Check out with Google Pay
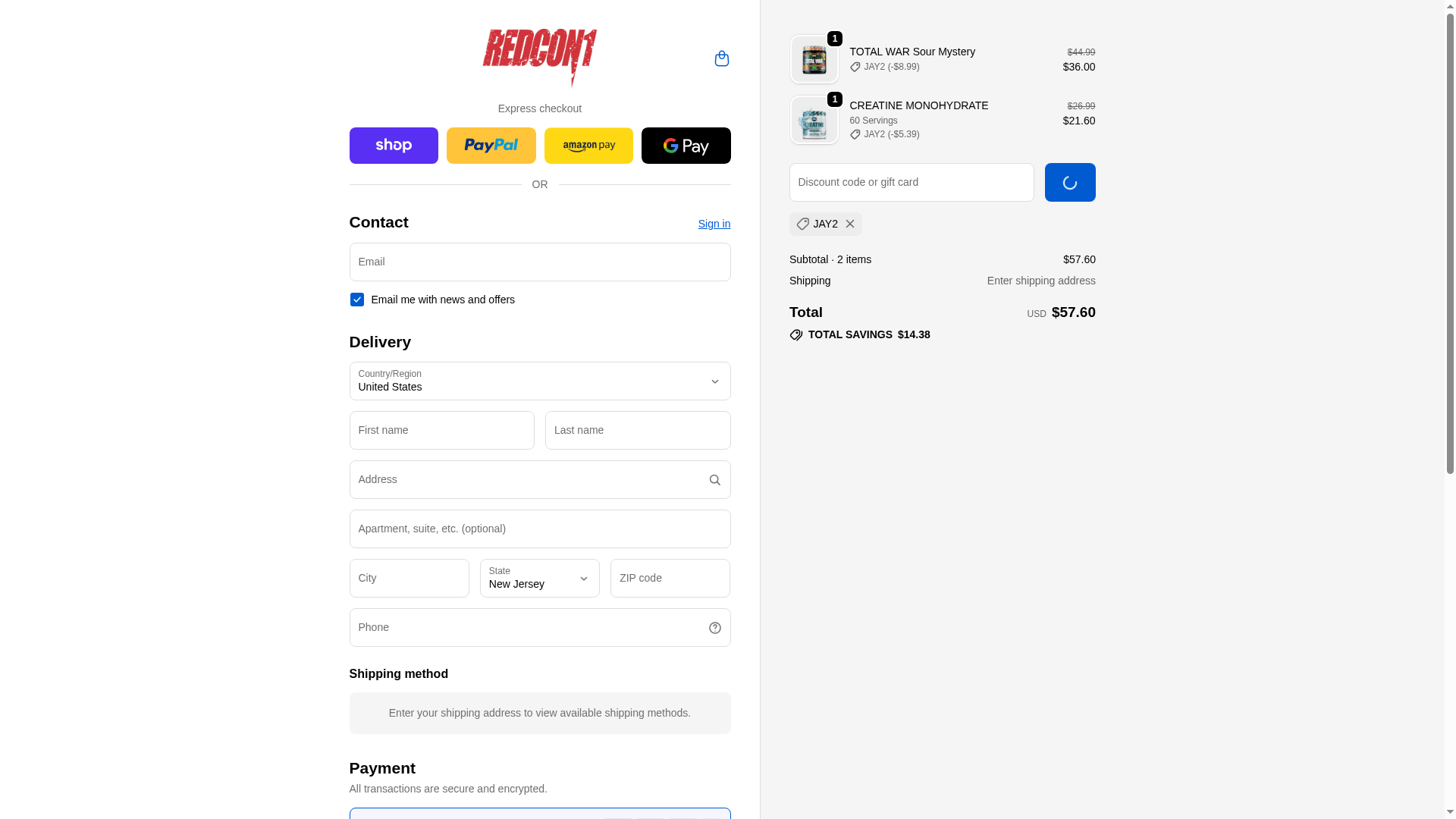1456x819 pixels. (x=686, y=146)
